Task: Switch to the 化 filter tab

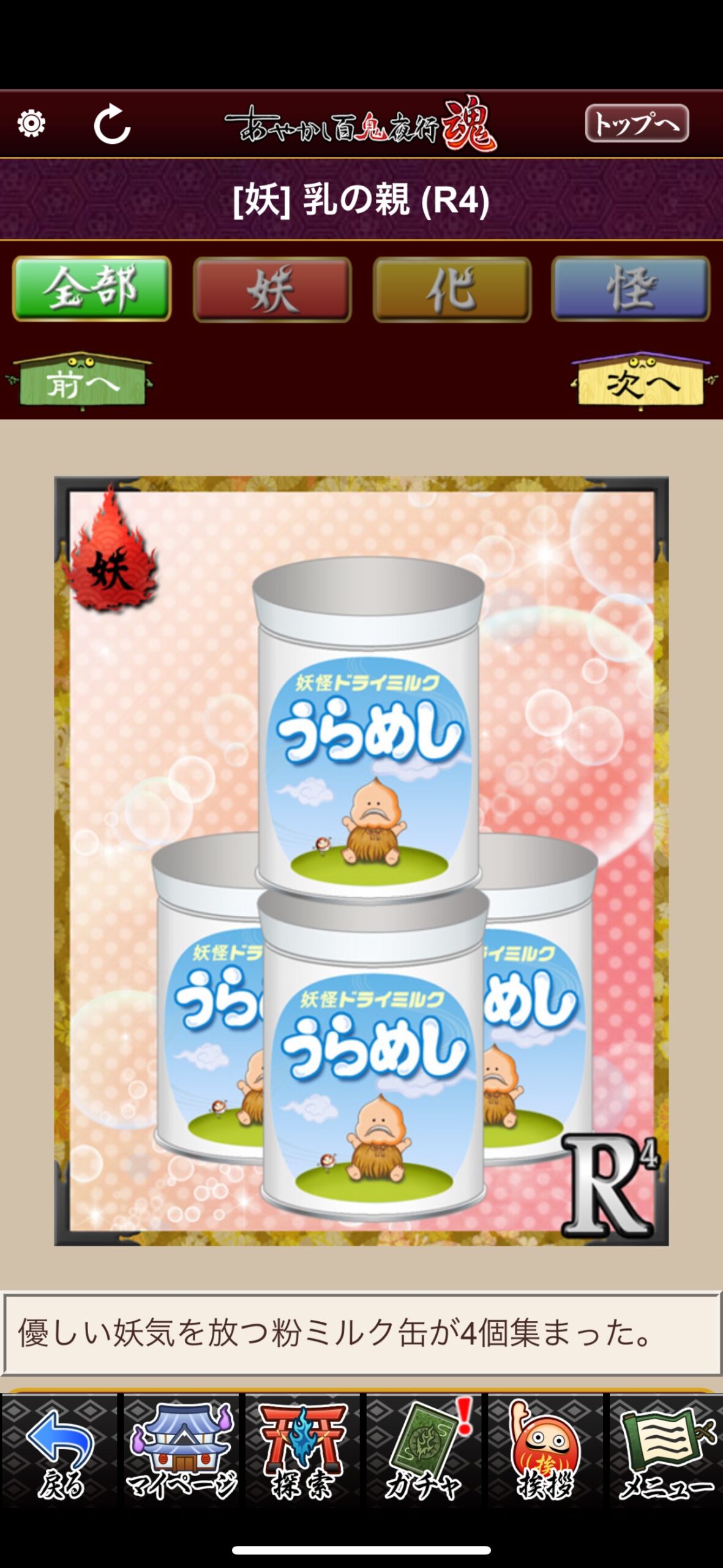Action: tap(452, 290)
